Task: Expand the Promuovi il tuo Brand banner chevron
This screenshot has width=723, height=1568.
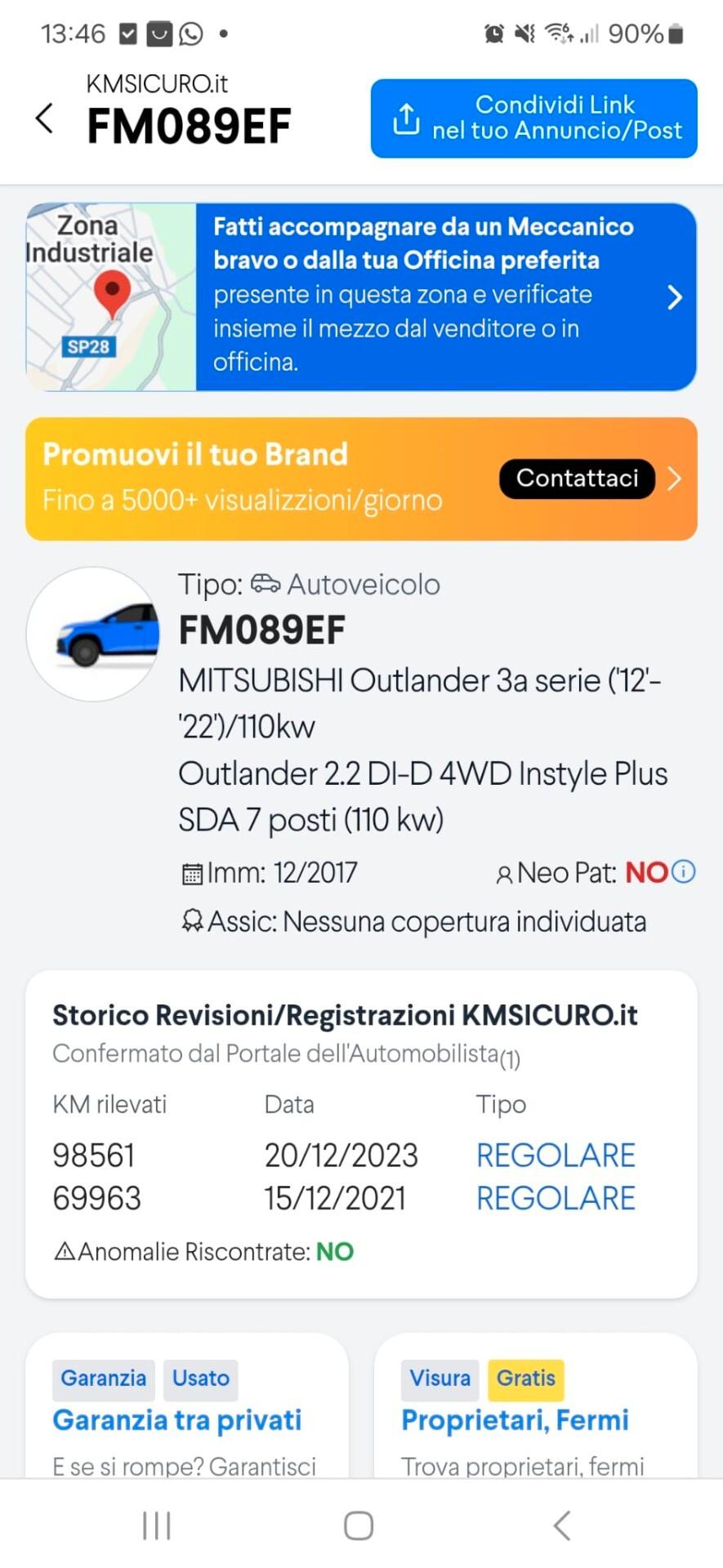Action: [675, 479]
